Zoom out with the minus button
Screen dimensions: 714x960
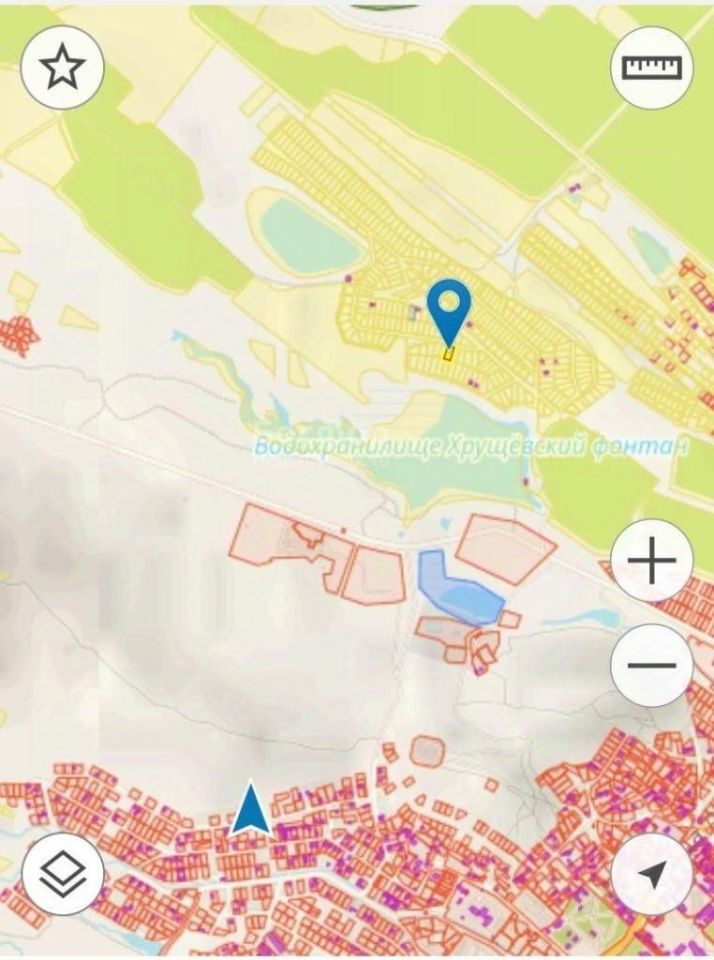click(x=651, y=665)
